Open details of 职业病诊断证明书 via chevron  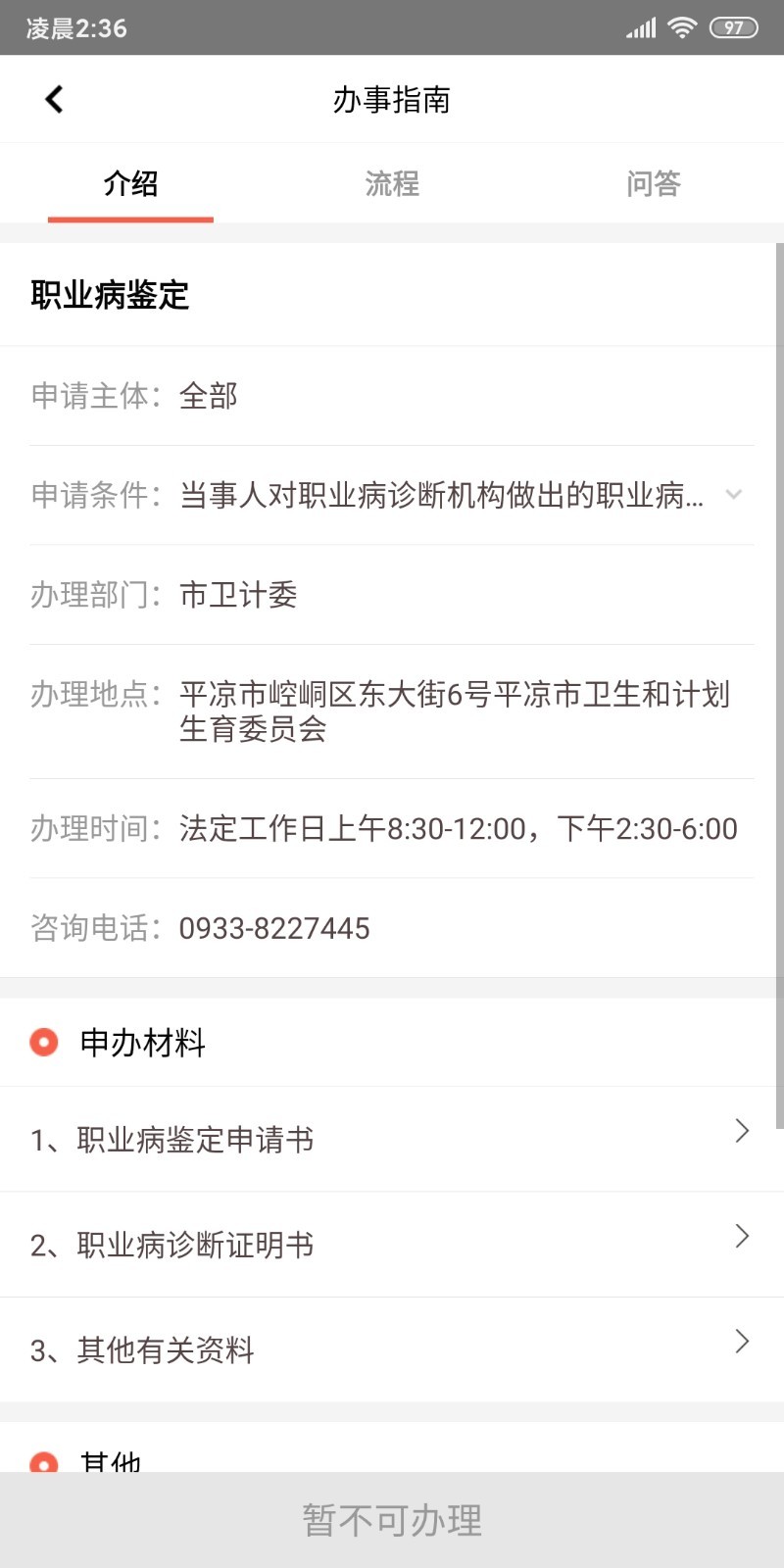pyautogui.click(x=741, y=1237)
